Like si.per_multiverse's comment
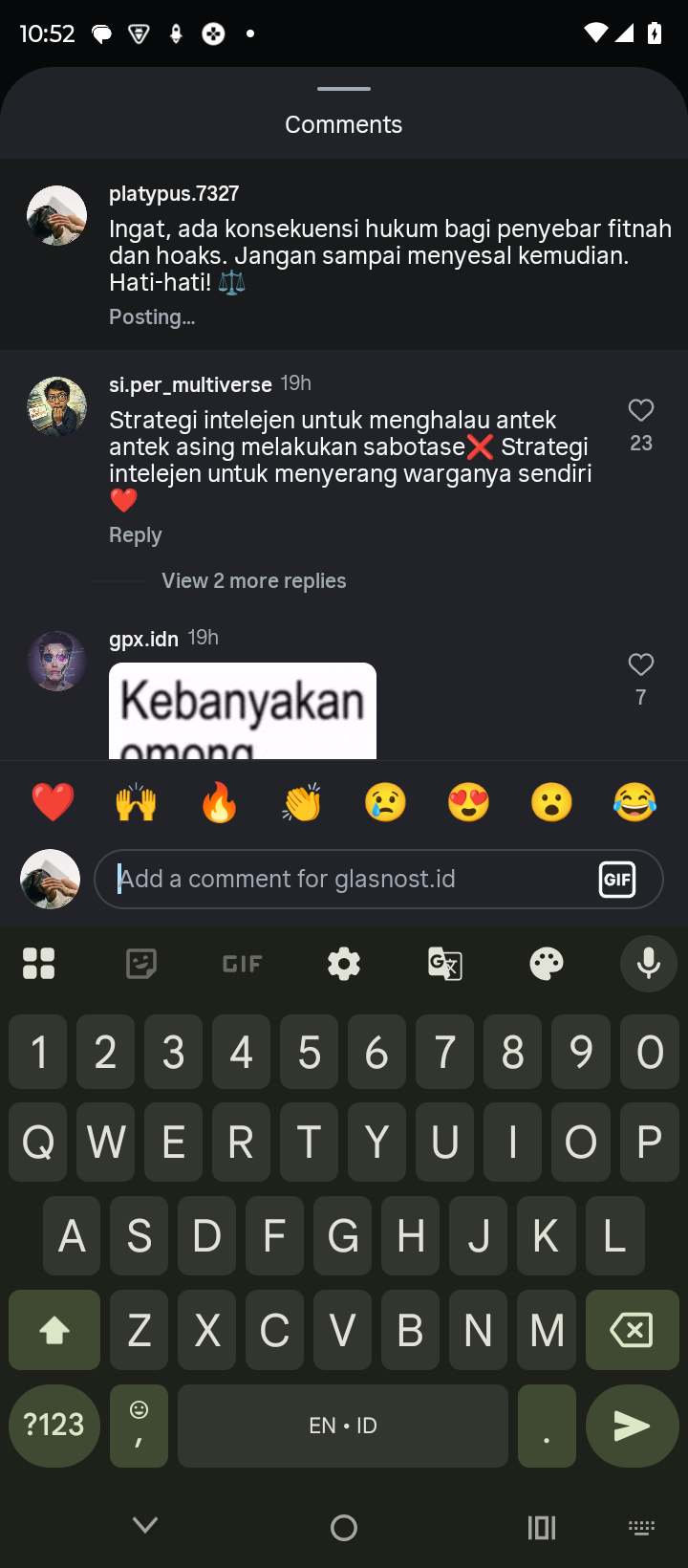Viewport: 688px width, 1568px height. [x=640, y=411]
